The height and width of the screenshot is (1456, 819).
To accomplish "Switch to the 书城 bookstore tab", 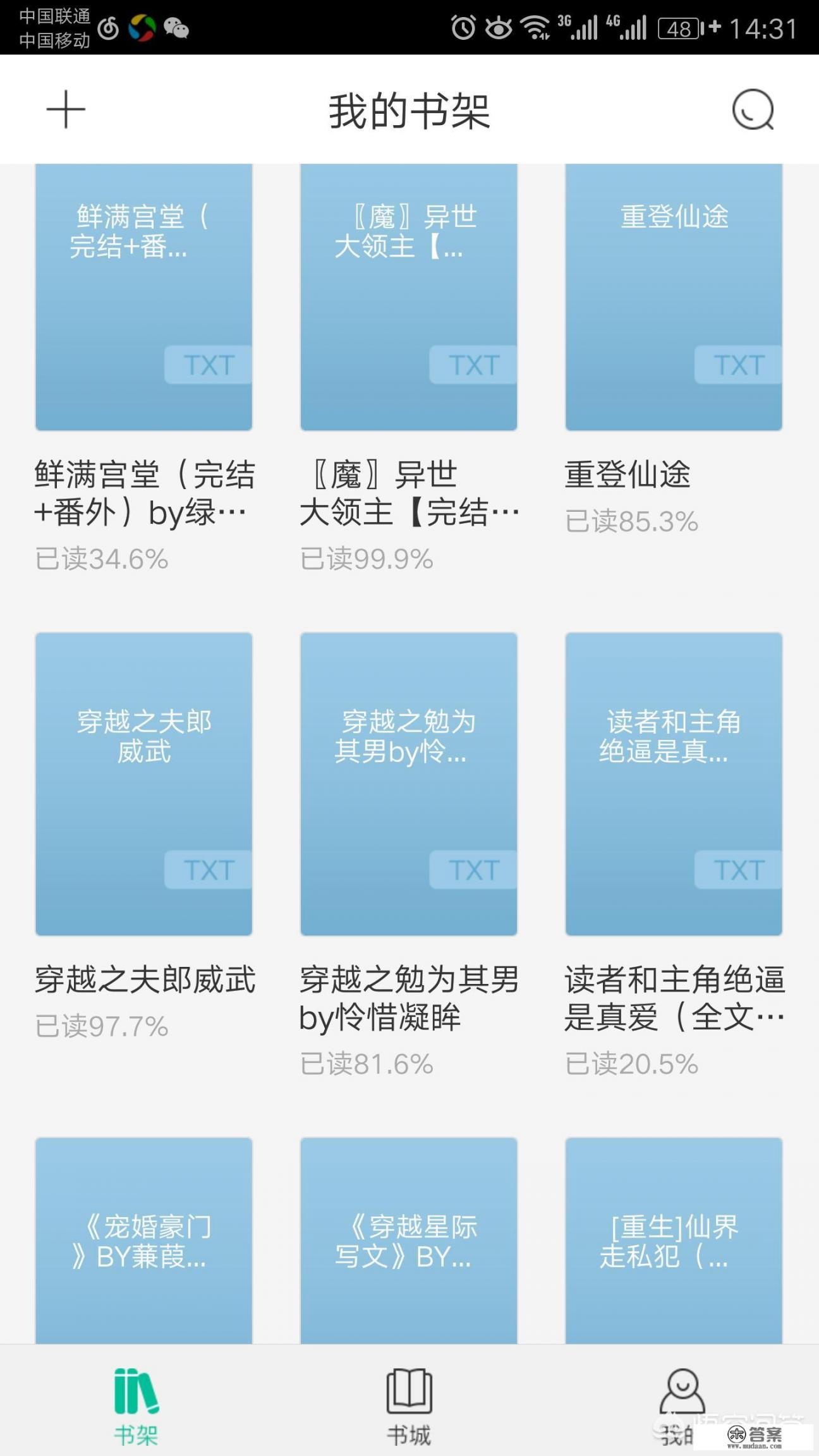I will 409,1403.
